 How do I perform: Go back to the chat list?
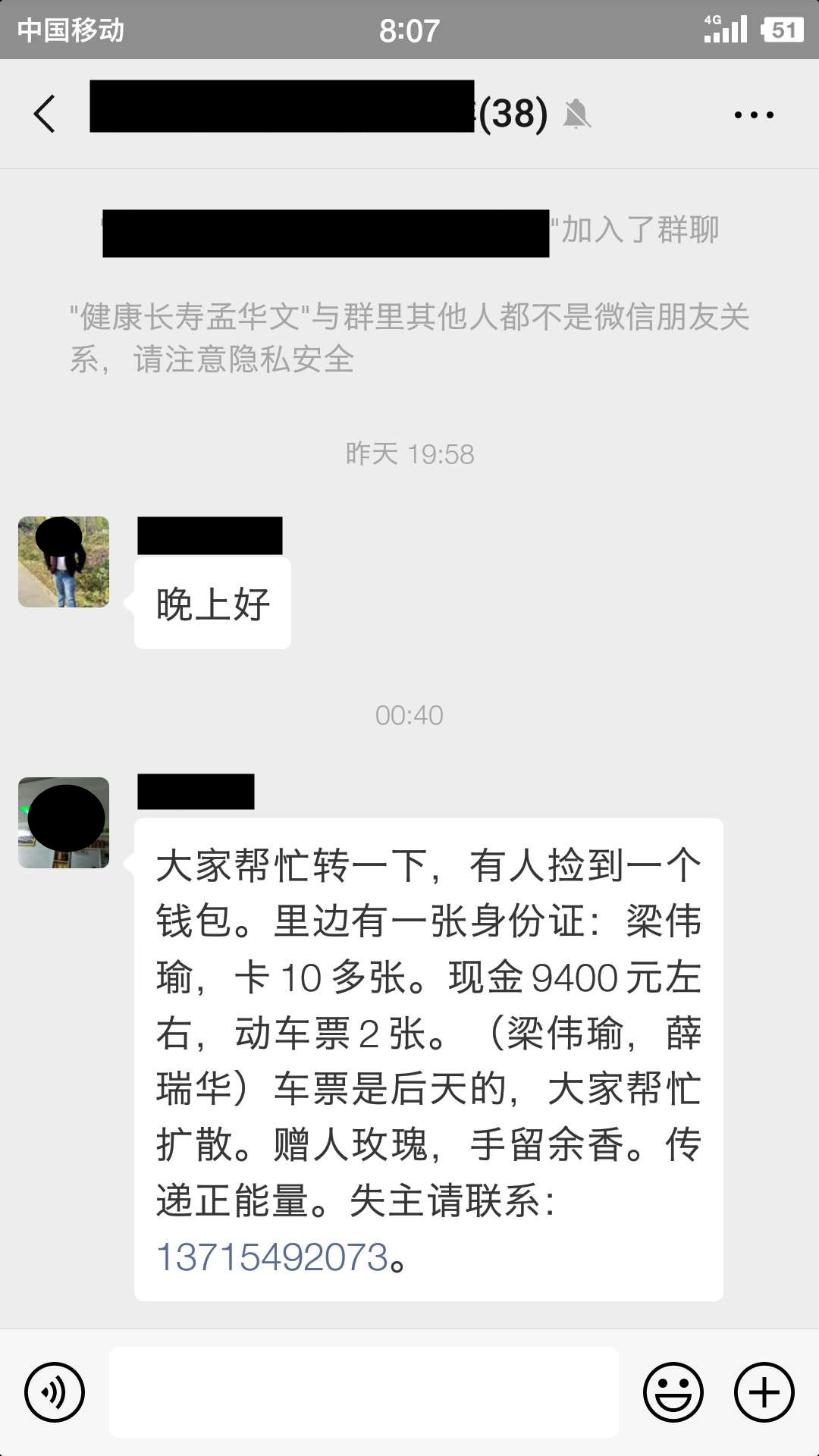coord(44,114)
